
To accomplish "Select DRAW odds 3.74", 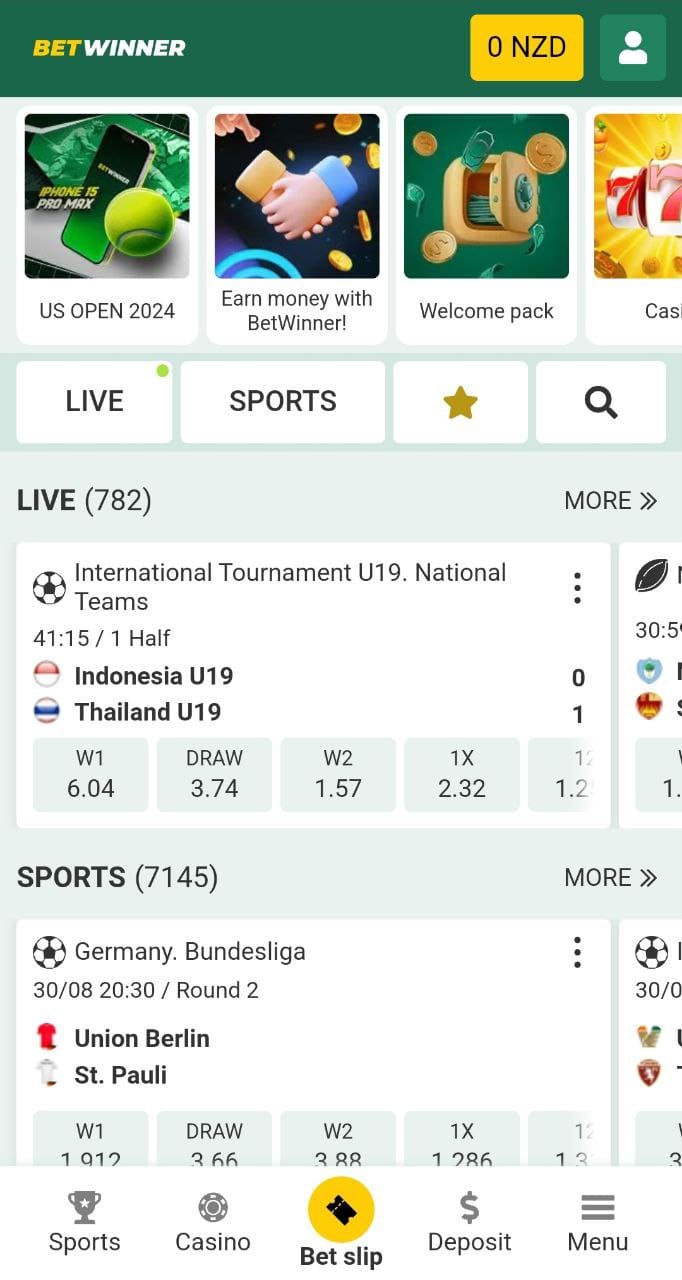I will [214, 774].
